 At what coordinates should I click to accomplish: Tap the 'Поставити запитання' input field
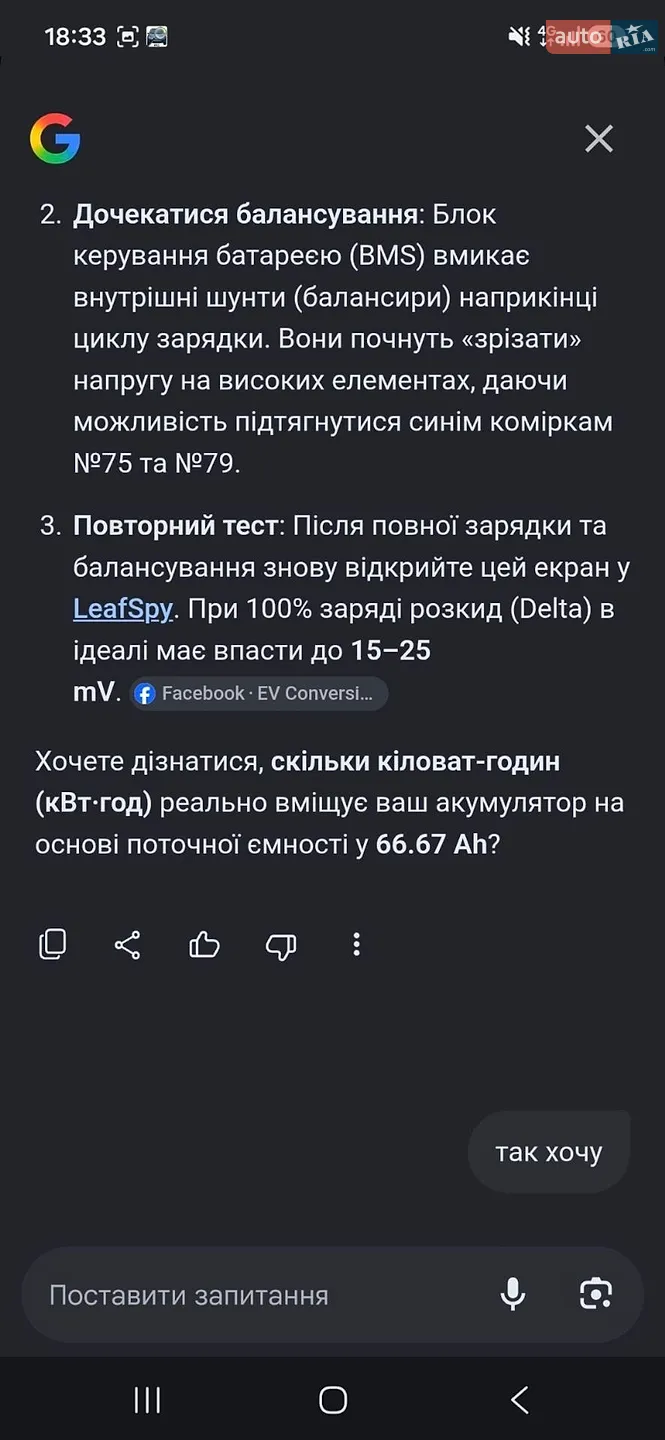pos(260,1295)
